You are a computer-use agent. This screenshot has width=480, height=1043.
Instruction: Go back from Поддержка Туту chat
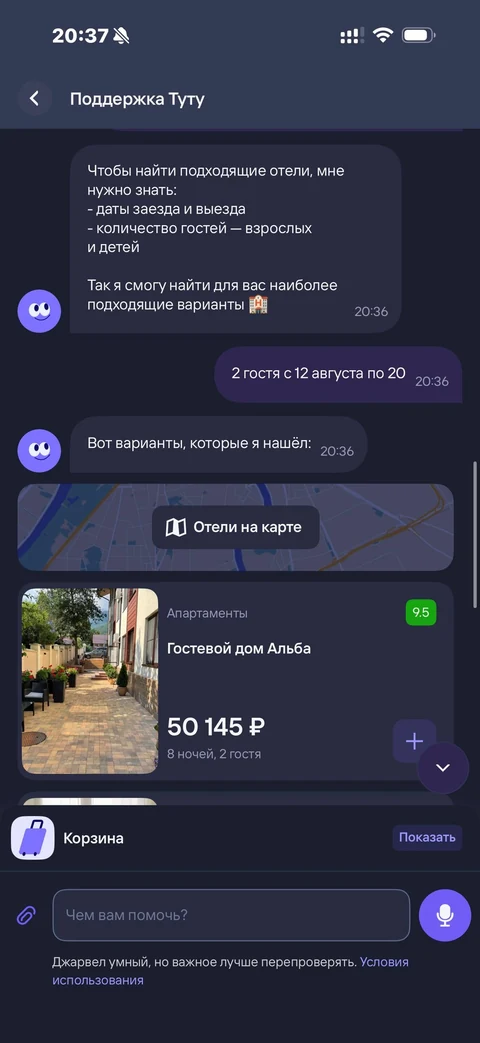(35, 99)
